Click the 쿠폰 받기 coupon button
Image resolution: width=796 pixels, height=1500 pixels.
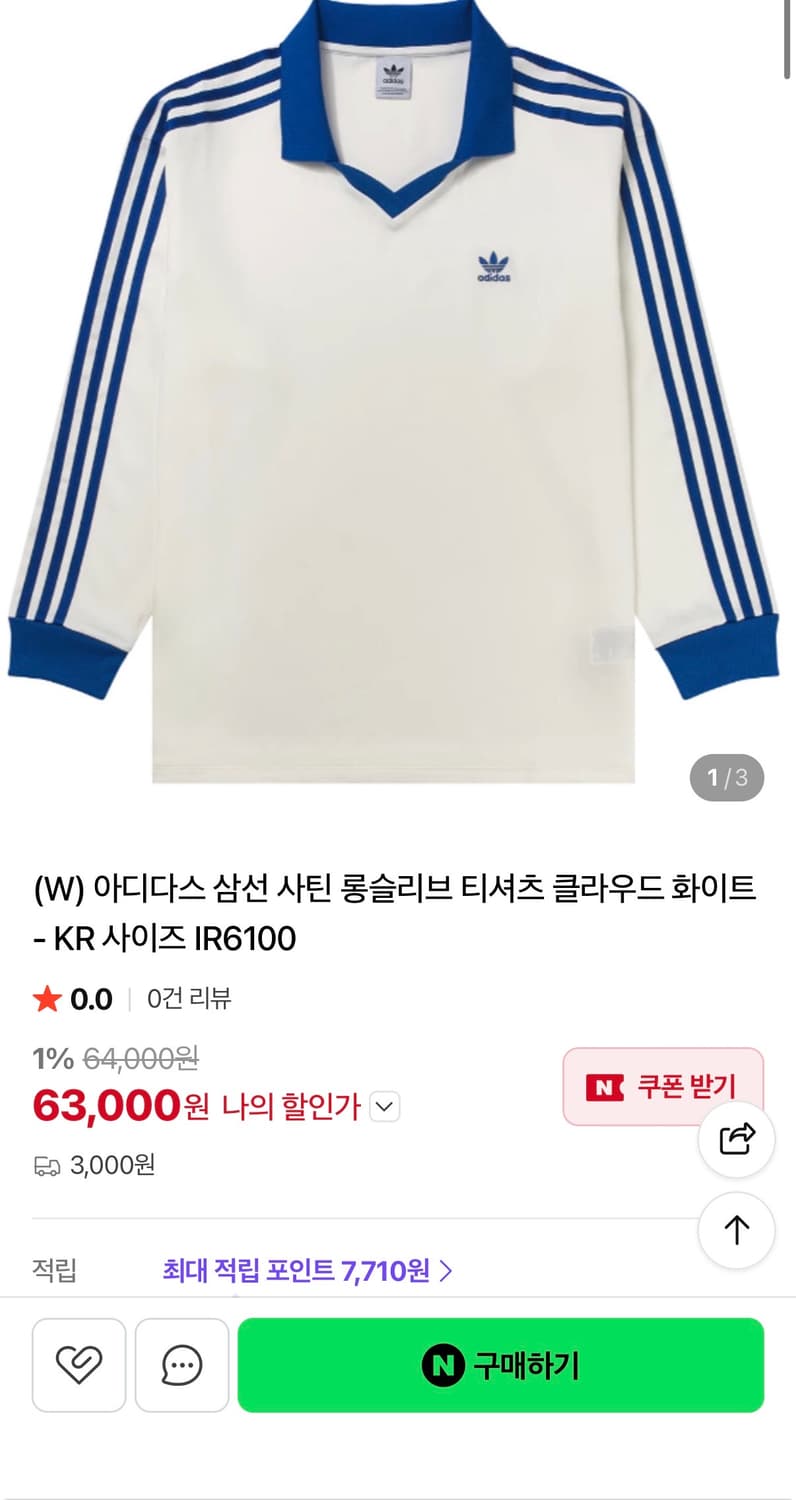pos(662,1087)
